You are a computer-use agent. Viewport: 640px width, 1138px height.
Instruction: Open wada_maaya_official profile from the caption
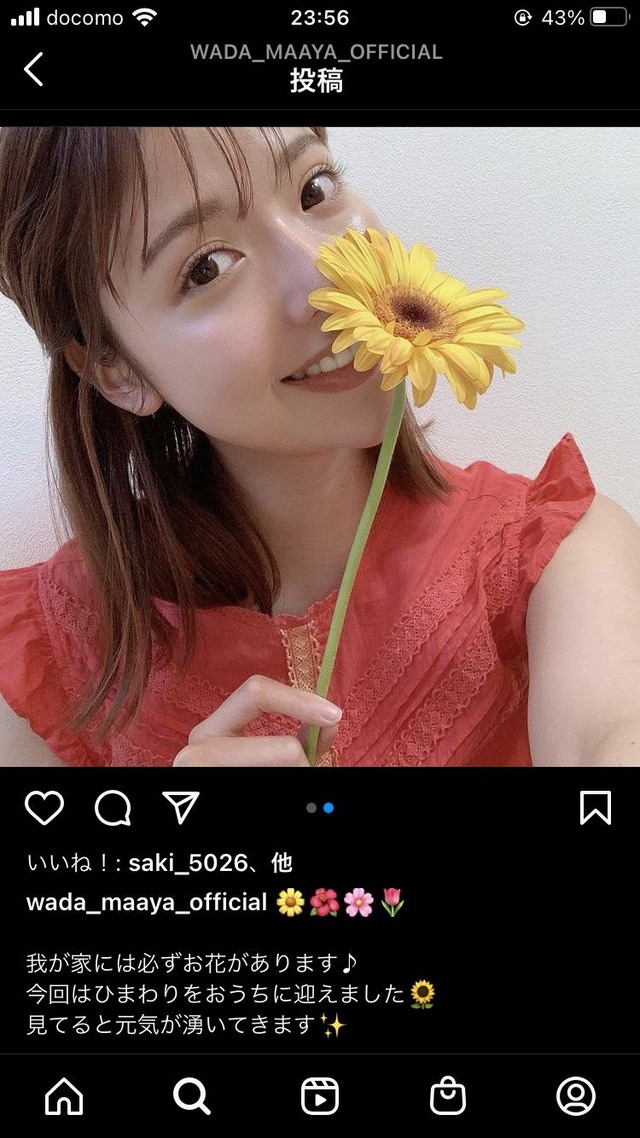(147, 902)
